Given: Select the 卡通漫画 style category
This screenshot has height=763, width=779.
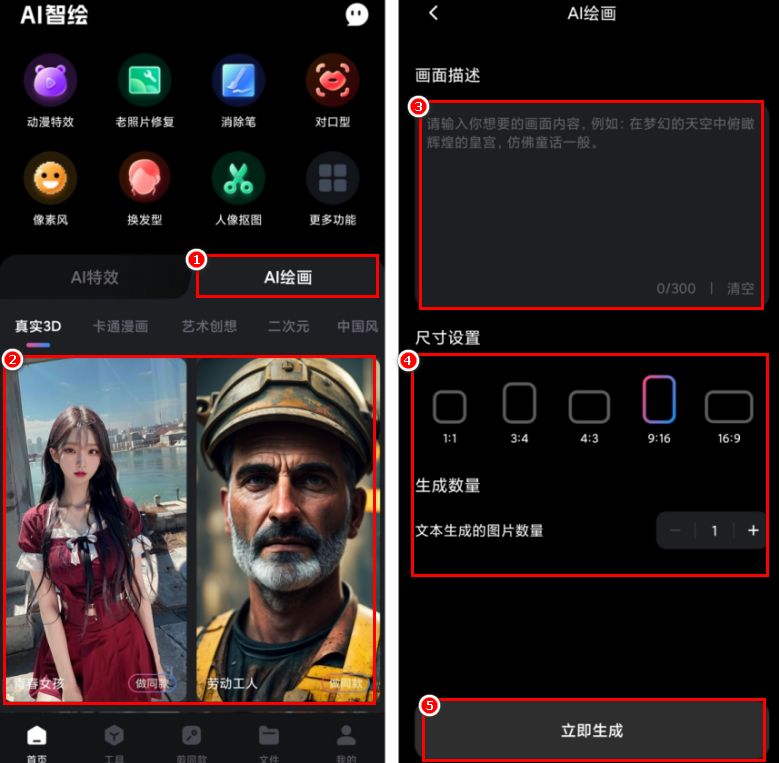Looking at the screenshot, I should point(120,326).
